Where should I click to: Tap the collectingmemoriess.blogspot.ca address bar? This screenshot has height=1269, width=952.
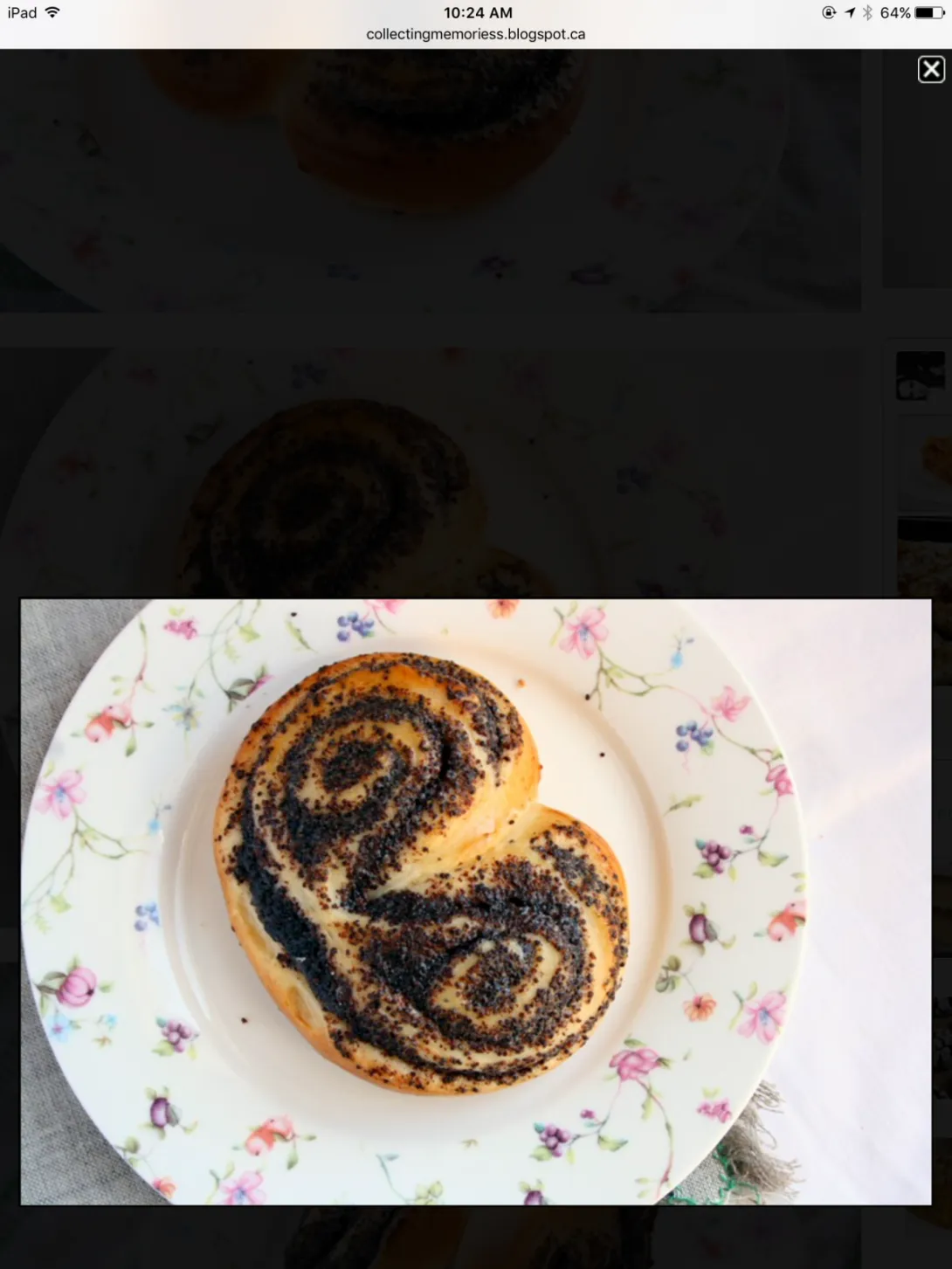coord(475,34)
